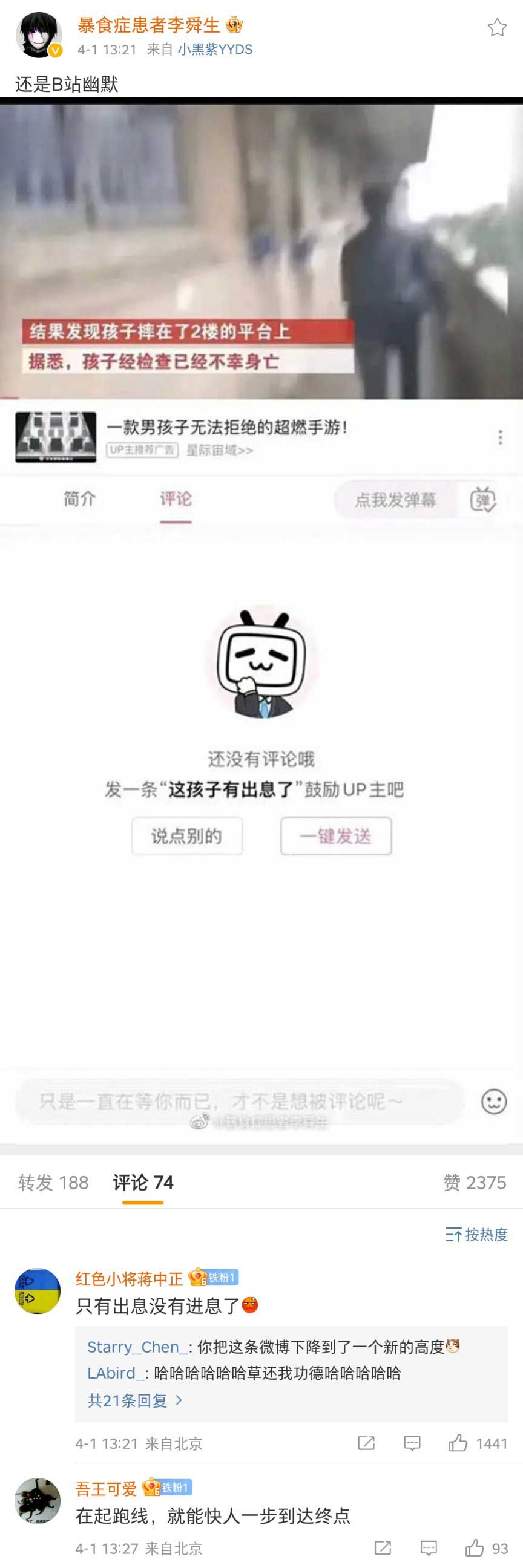
Task: Repost 红色小将蒋中正's comment
Action: pyautogui.click(x=366, y=1443)
